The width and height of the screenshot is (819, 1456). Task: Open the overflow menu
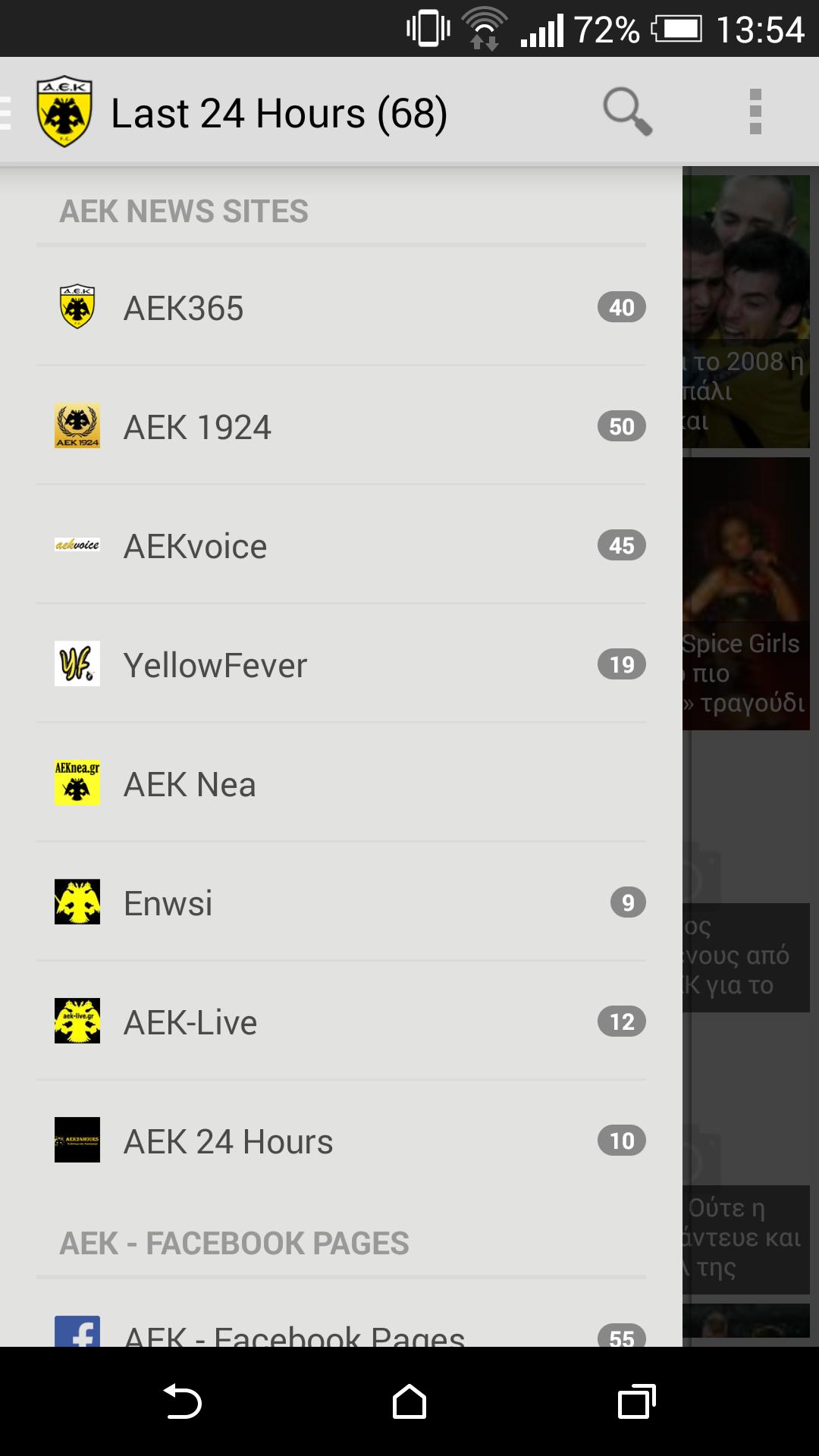tap(755, 112)
